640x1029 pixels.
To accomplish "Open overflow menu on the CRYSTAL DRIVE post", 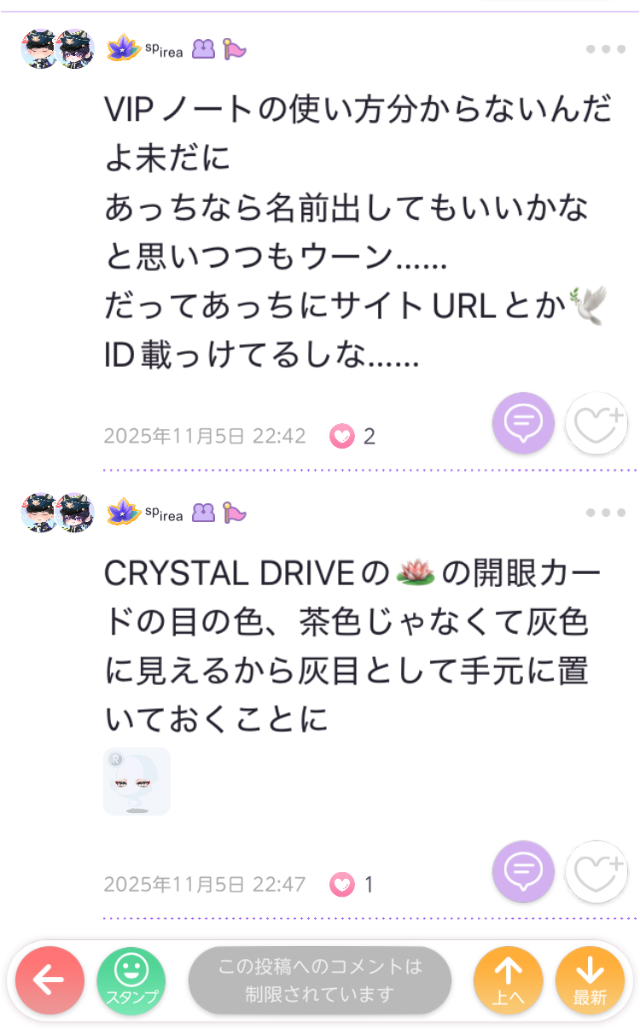I will 605,513.
